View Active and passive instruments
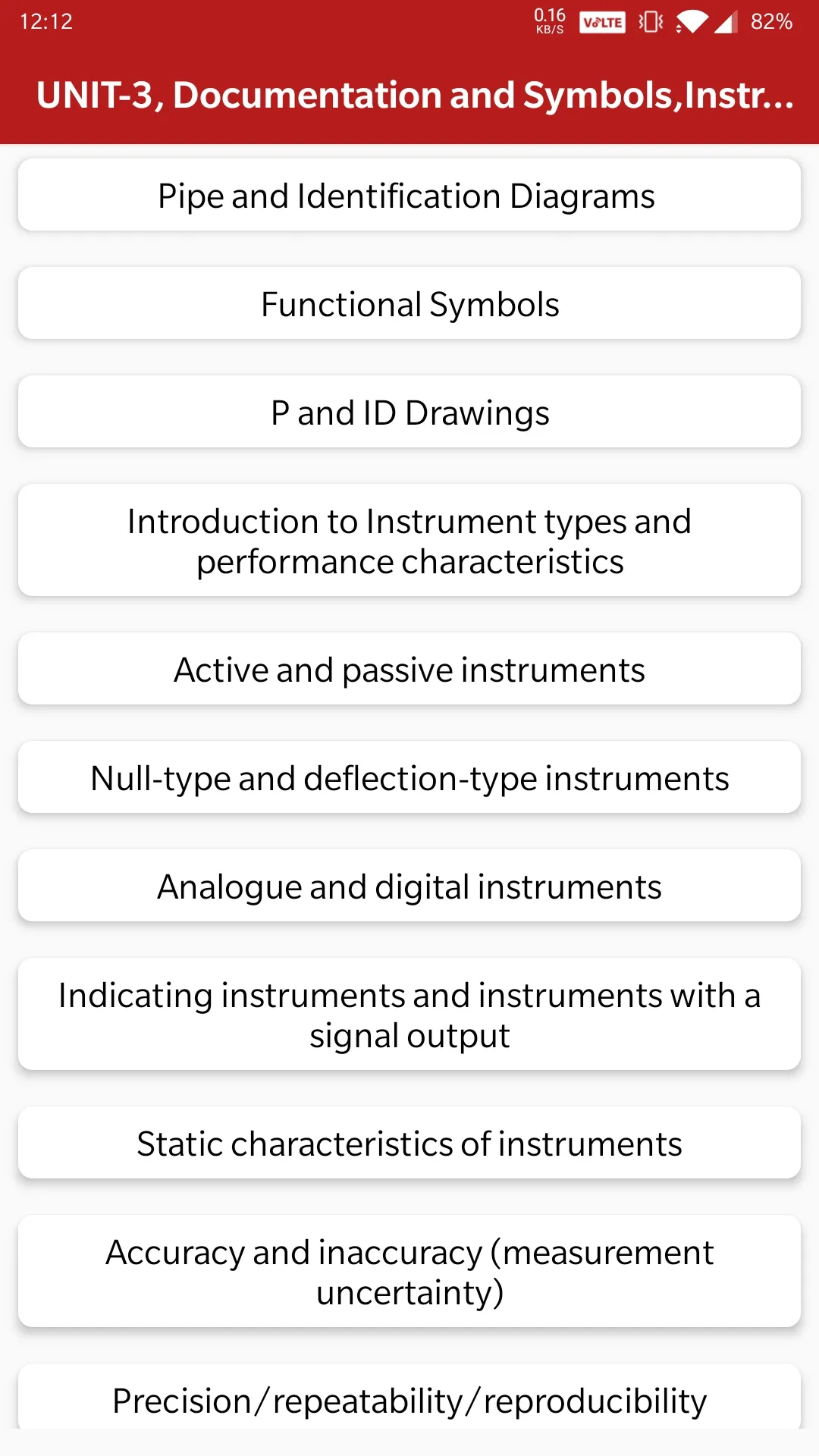The image size is (819, 1456). 409,669
